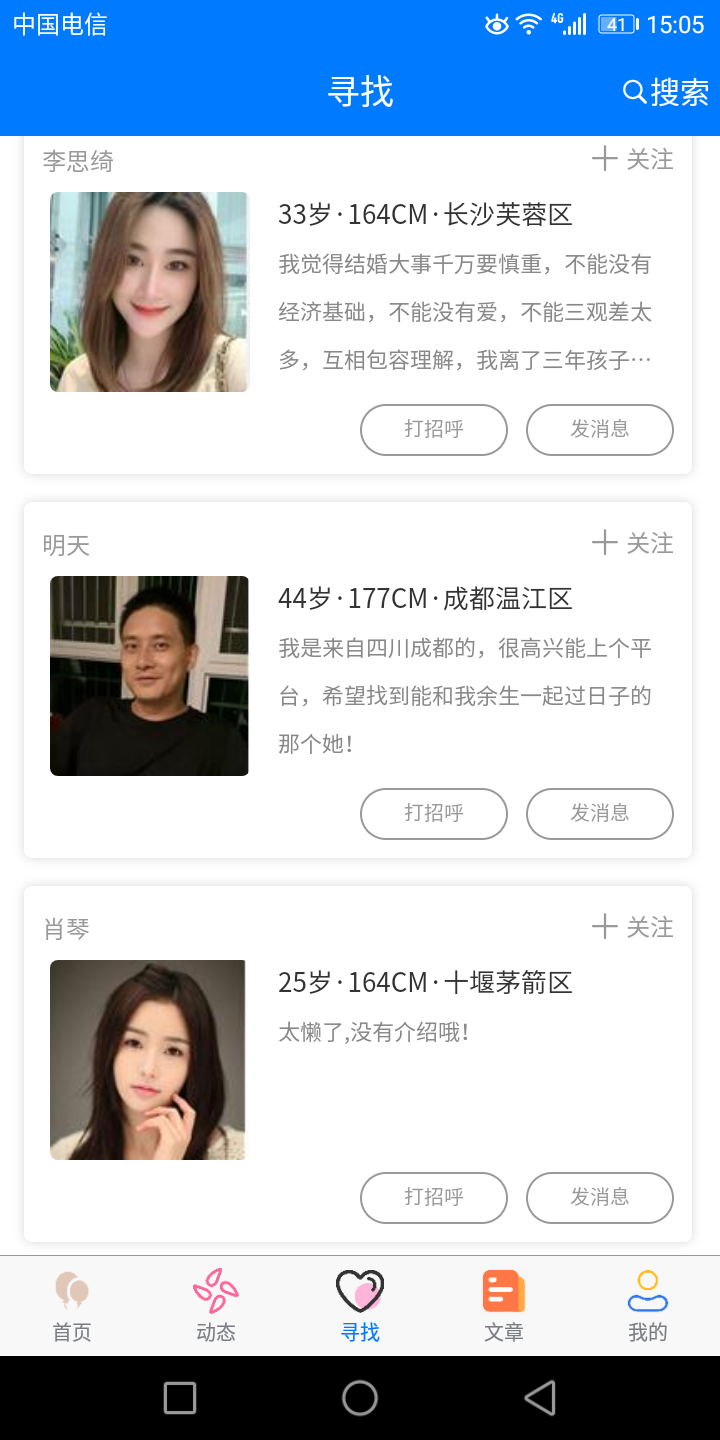Tap the magnifier search icon at top right
The width and height of the screenshot is (720, 1440).
(634, 91)
